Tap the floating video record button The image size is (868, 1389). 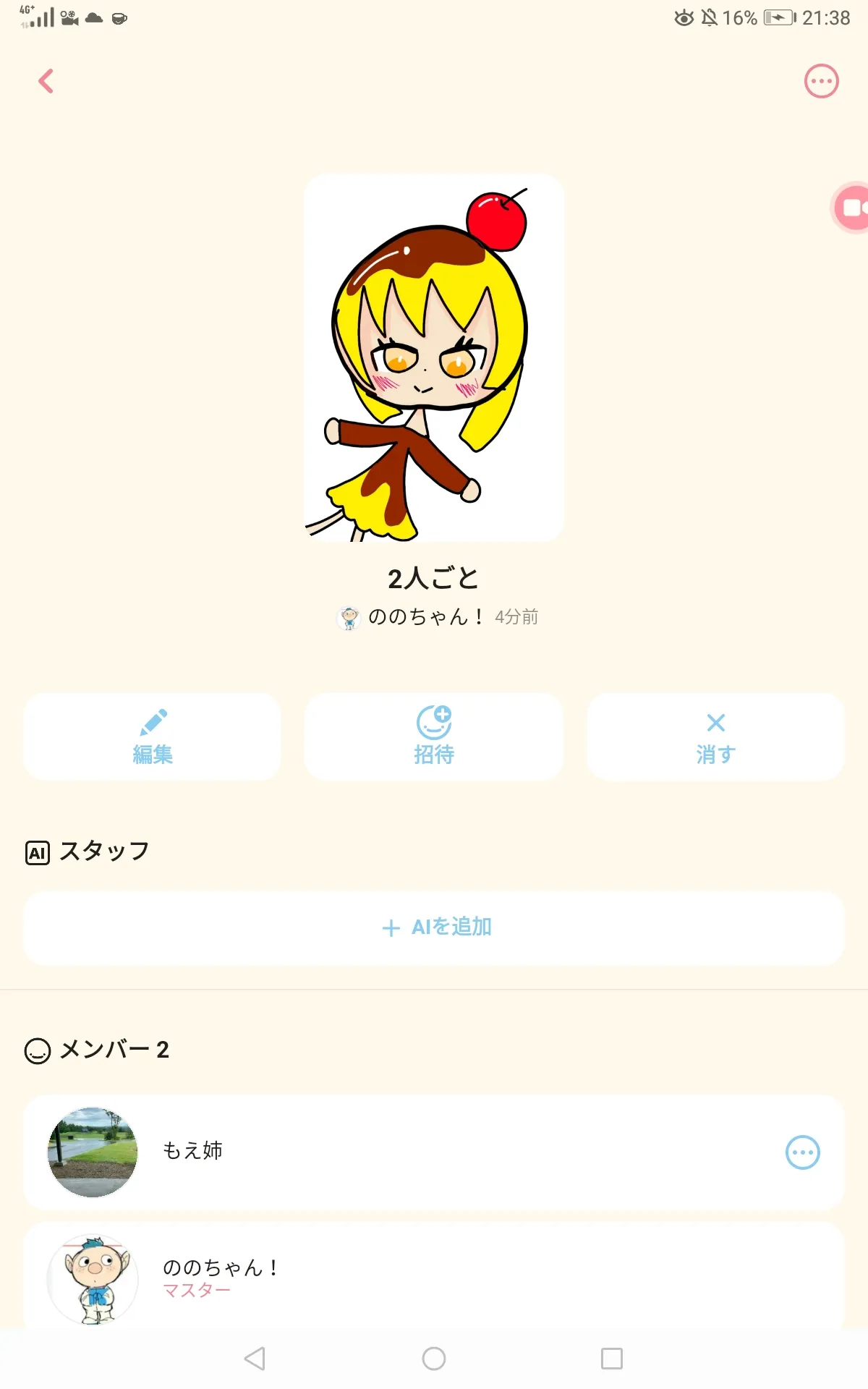pos(852,208)
